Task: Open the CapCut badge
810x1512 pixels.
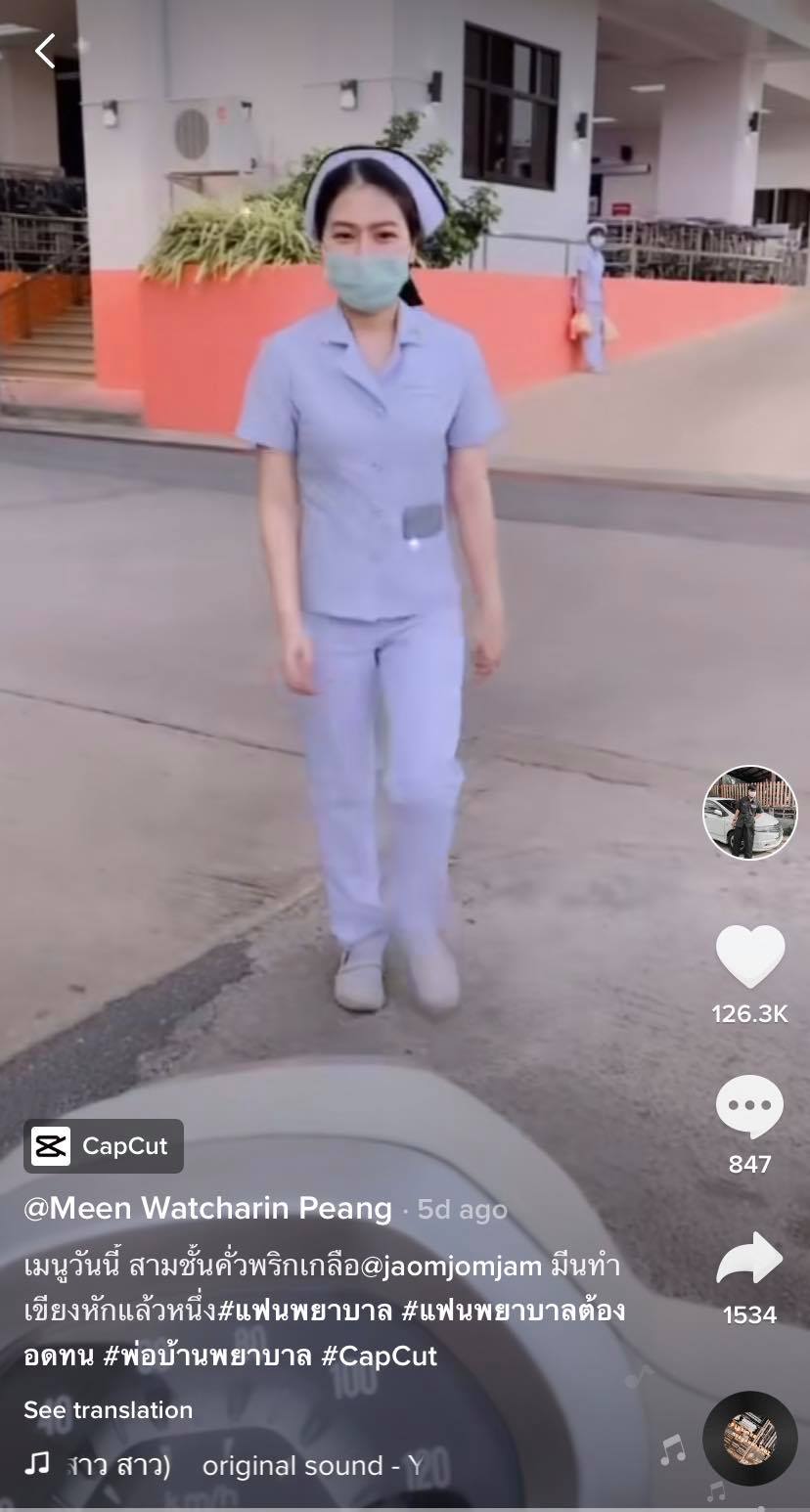Action: [x=104, y=1146]
